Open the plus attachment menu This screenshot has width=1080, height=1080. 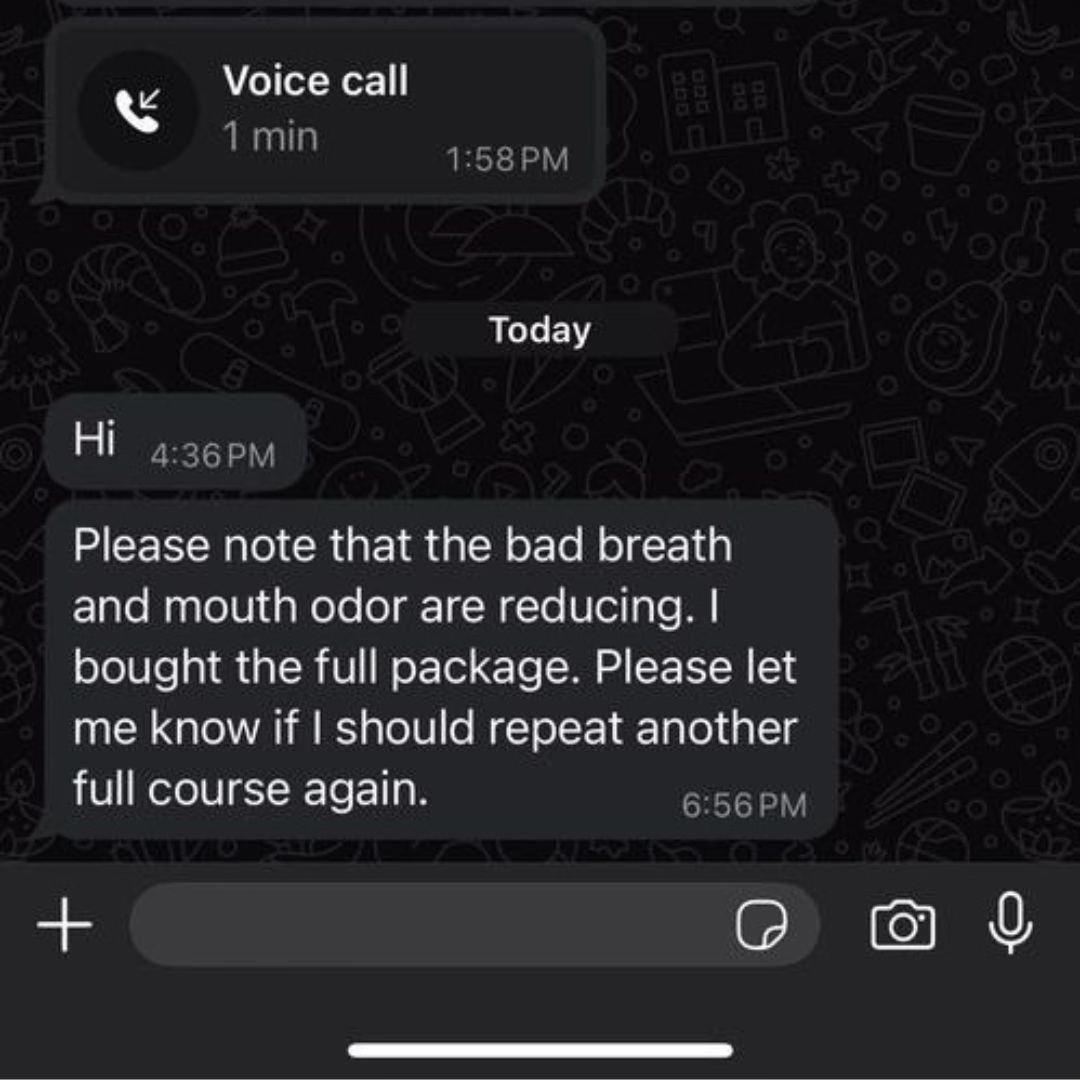click(x=65, y=925)
